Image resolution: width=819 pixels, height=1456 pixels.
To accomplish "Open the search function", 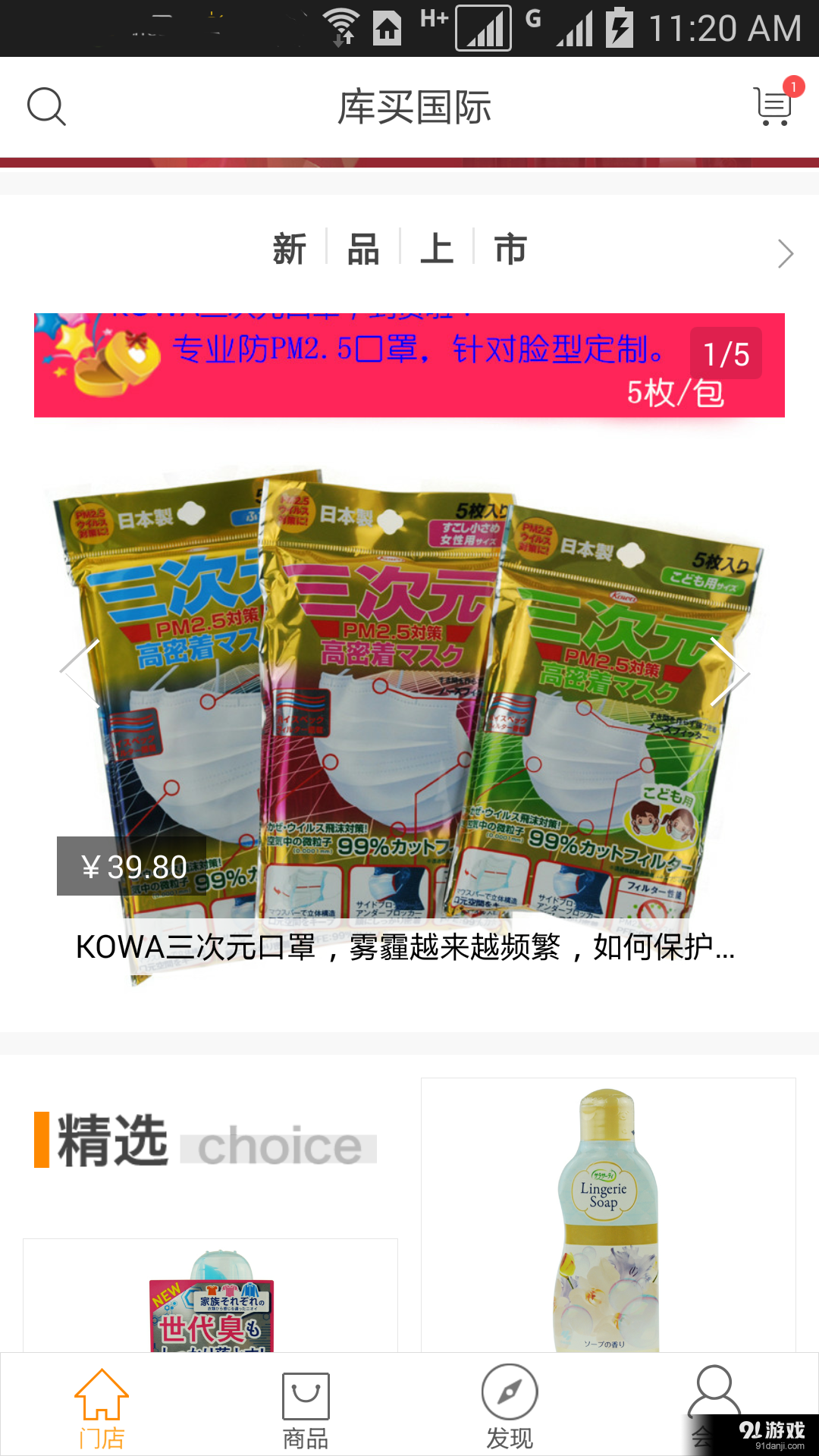I will [47, 107].
